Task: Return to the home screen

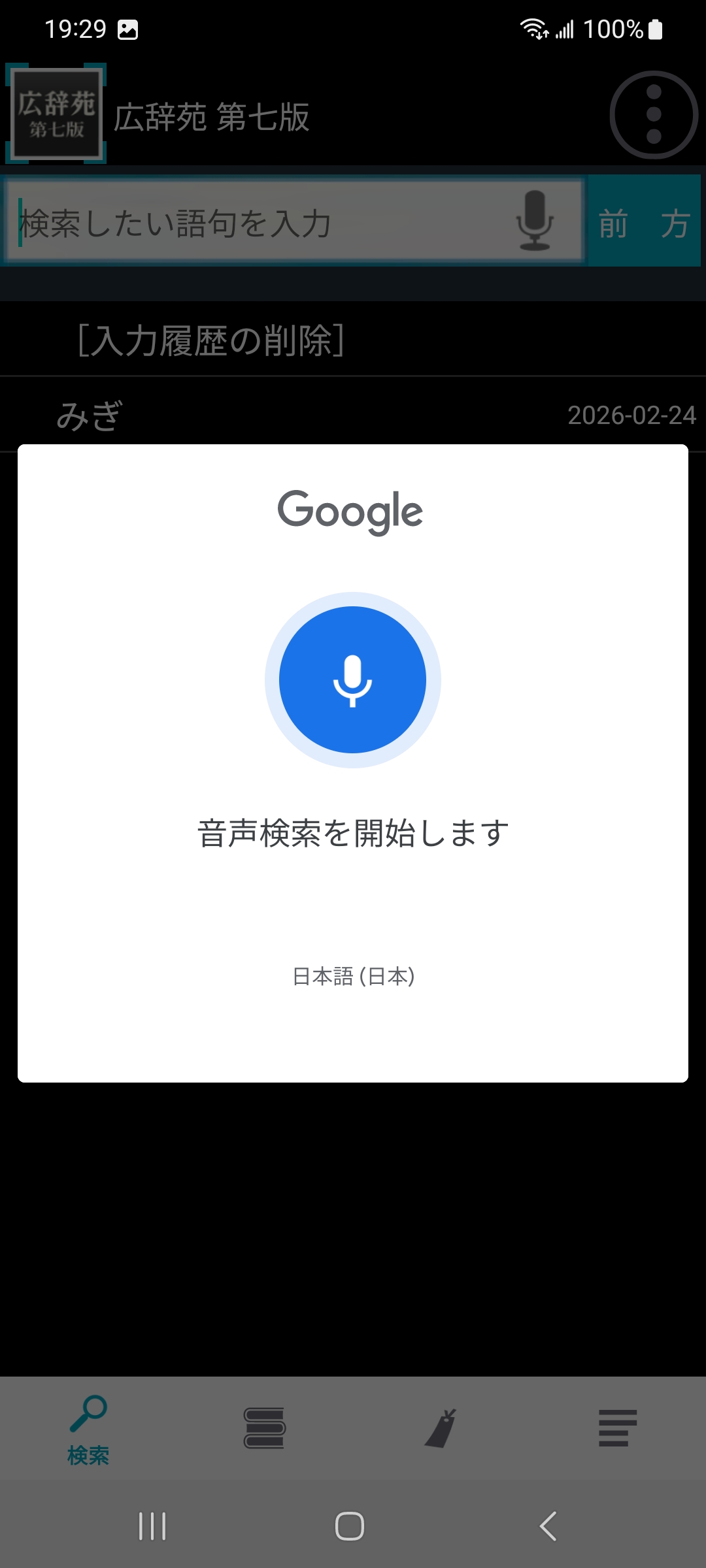Action: 350,1526
